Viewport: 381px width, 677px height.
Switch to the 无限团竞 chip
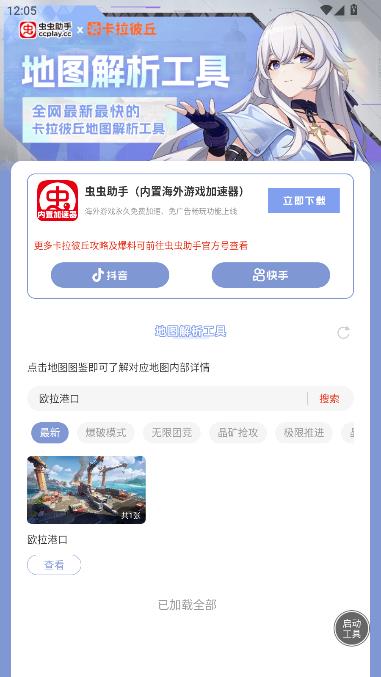click(x=172, y=433)
